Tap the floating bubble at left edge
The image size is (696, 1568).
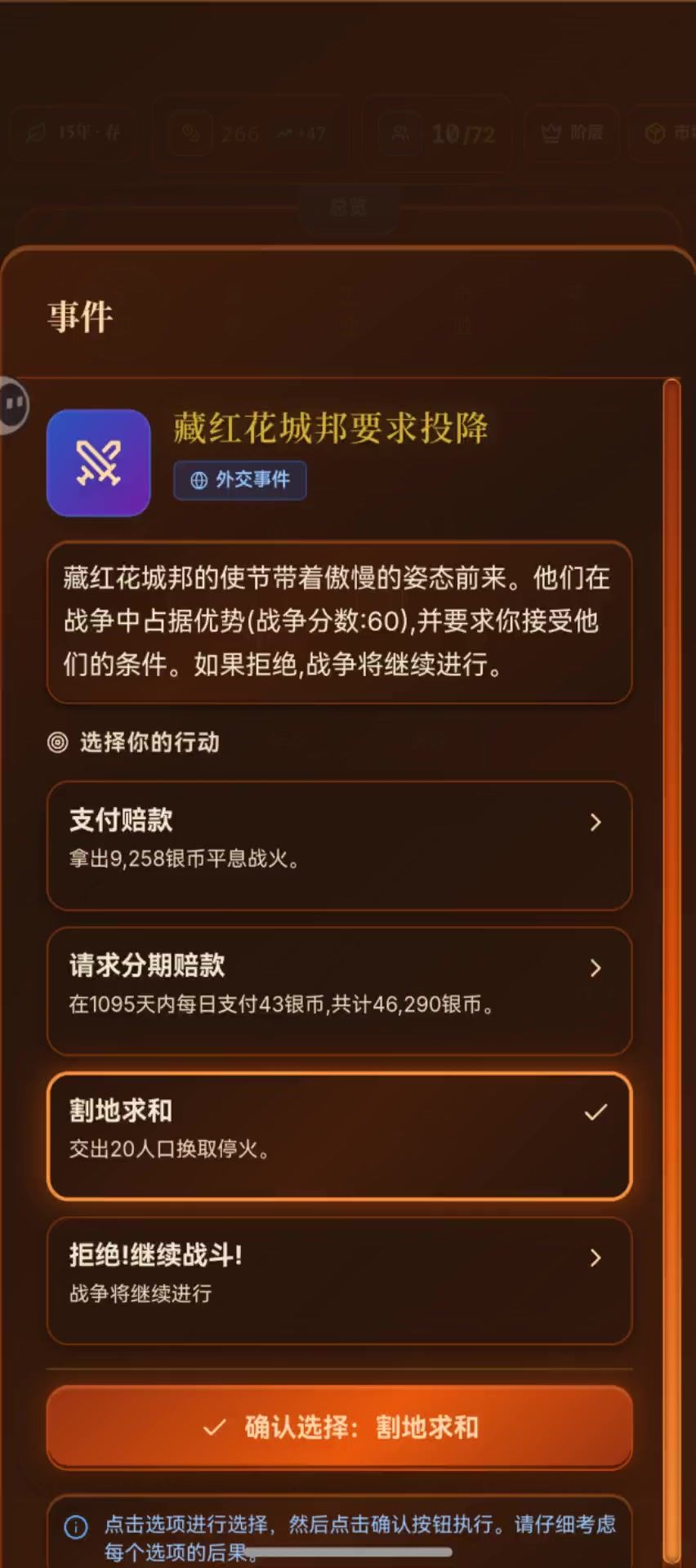click(13, 404)
